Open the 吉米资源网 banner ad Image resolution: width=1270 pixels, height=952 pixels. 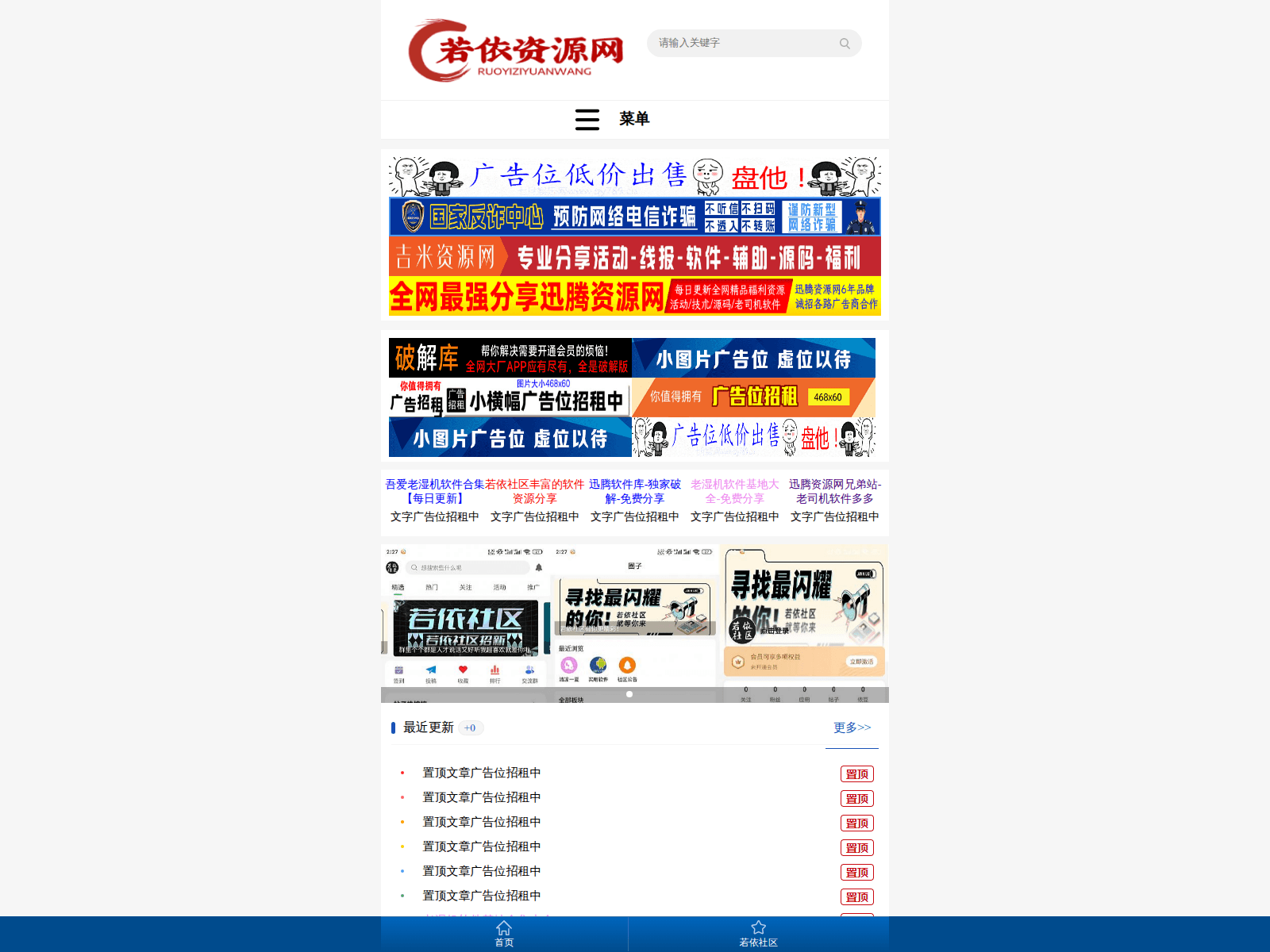pyautogui.click(x=634, y=256)
